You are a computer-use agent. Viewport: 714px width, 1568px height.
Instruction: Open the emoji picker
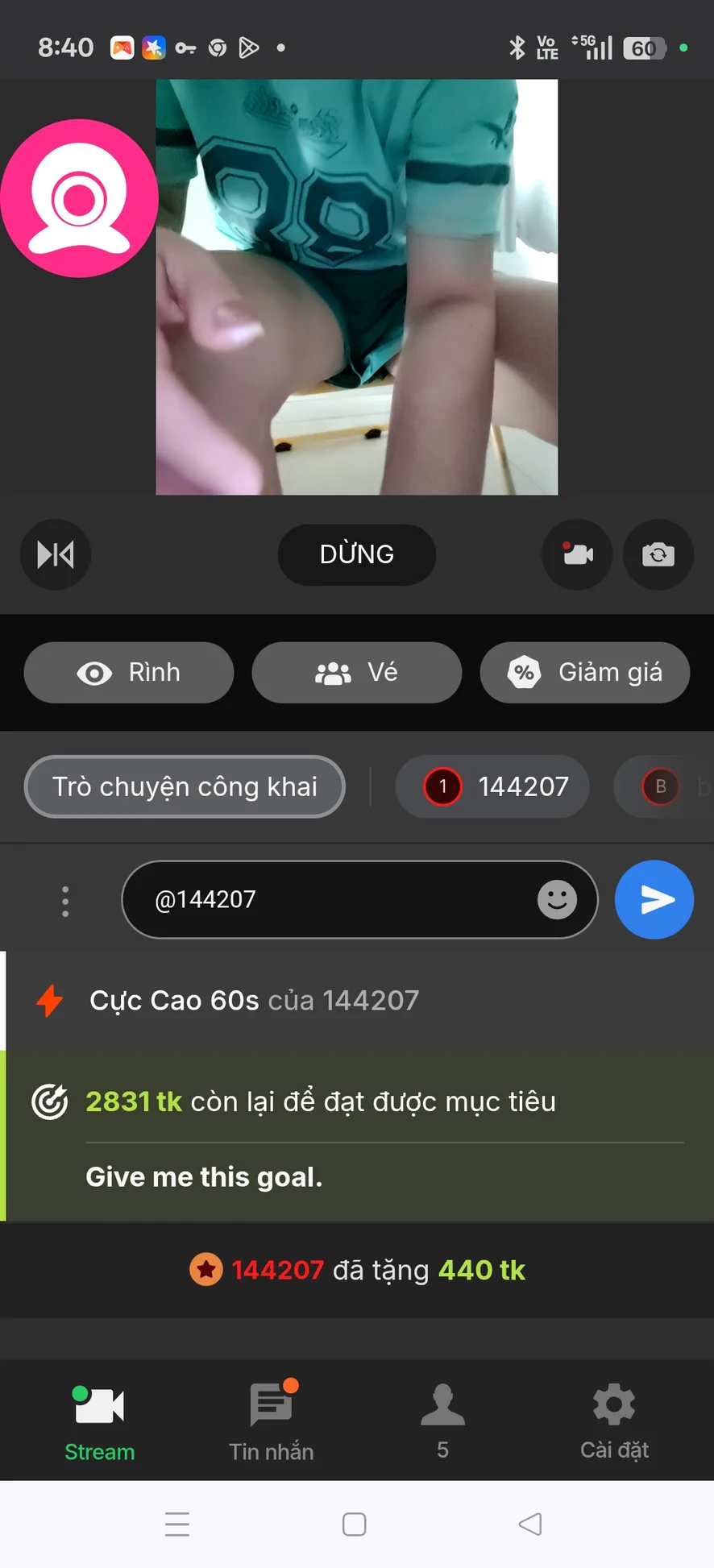click(x=557, y=899)
